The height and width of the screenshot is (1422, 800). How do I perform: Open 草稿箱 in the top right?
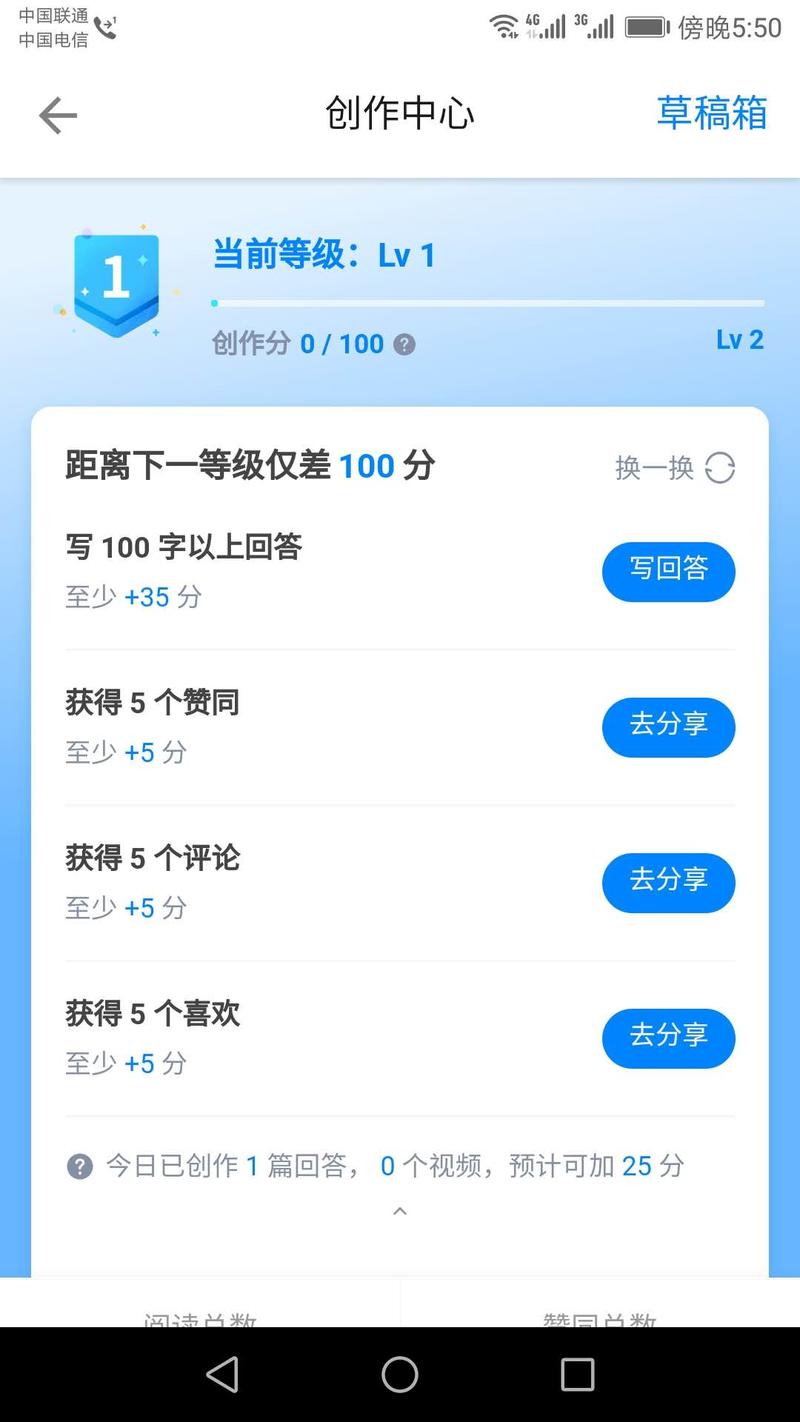(712, 114)
